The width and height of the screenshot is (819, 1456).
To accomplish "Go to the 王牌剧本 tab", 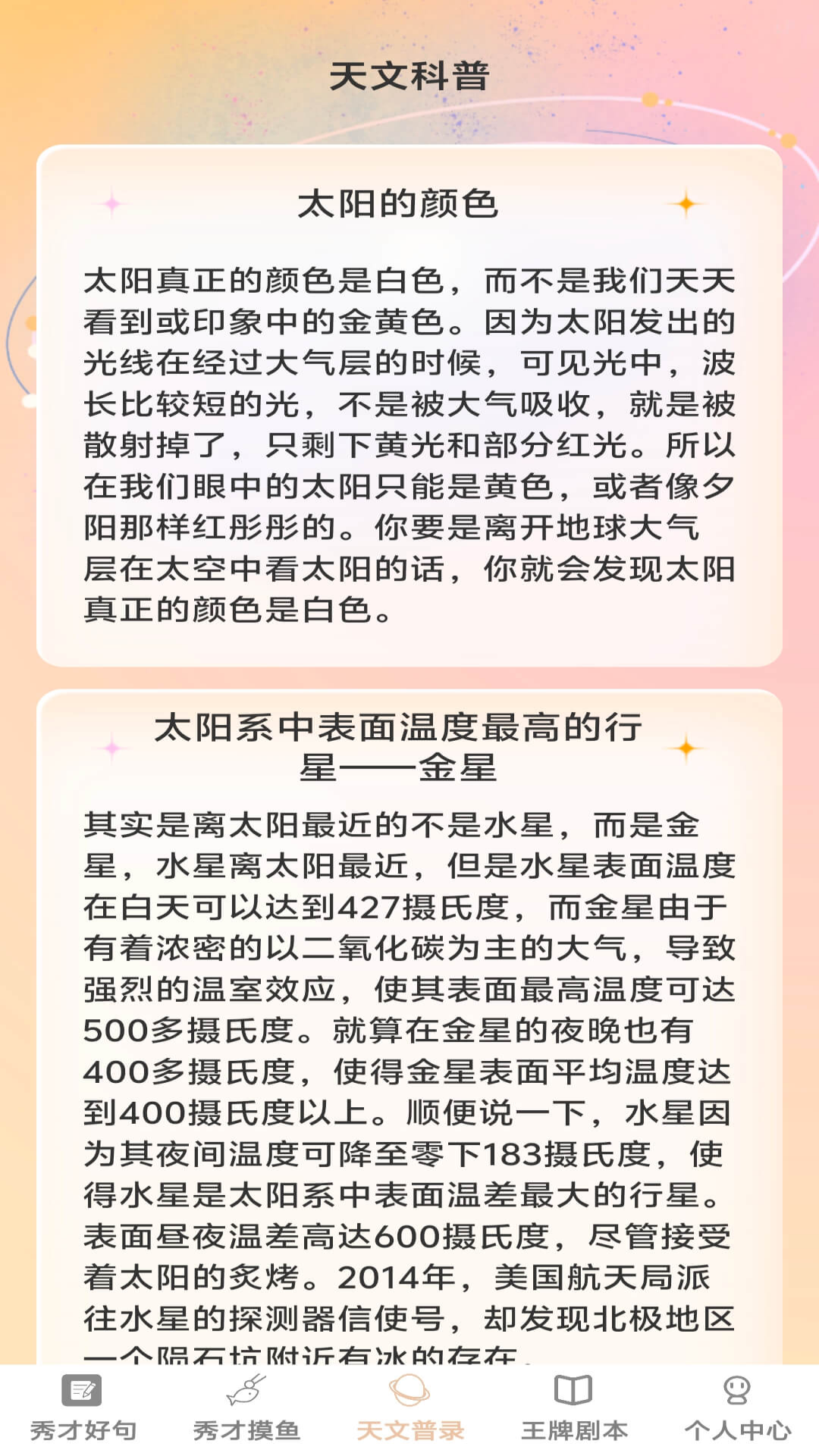I will (573, 1409).
